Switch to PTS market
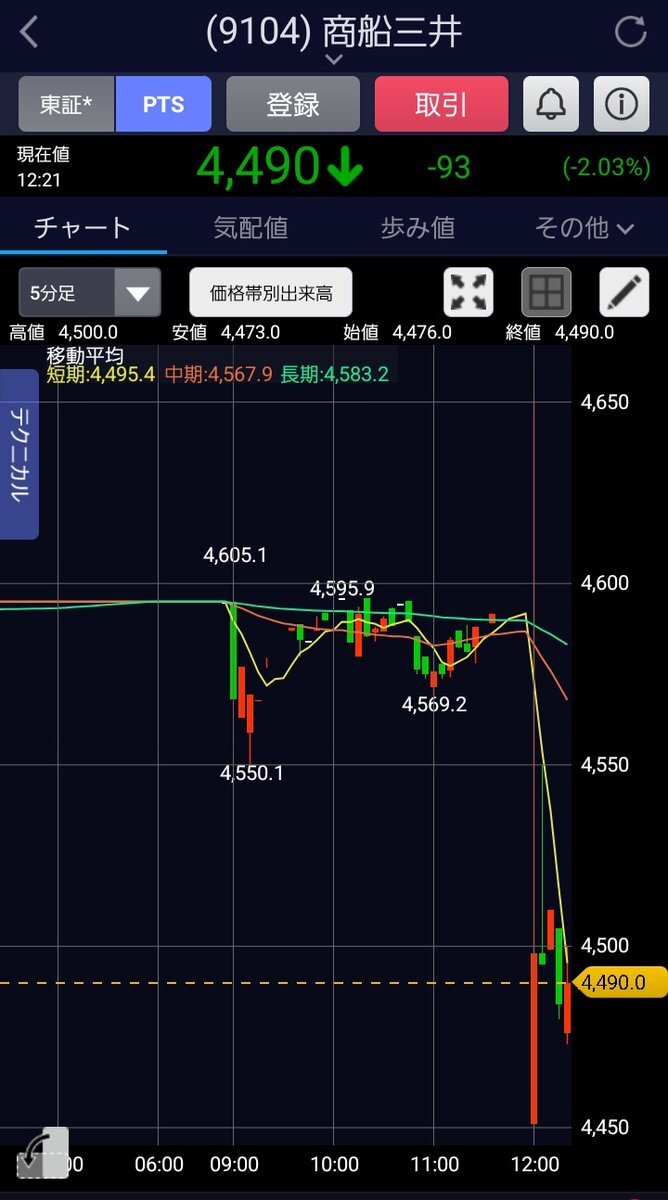Viewport: 668px width, 1200px height. tap(163, 104)
